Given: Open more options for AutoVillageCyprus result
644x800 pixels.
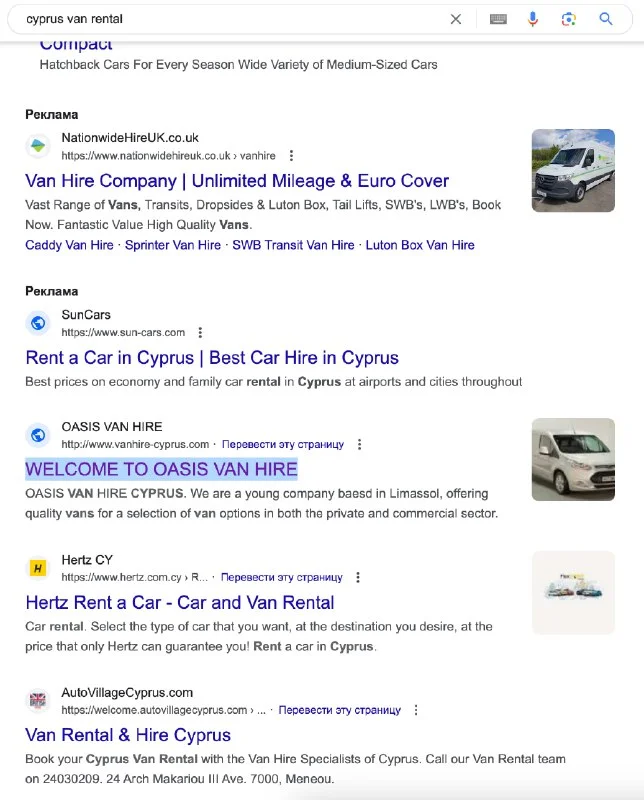Looking at the screenshot, I should click(x=416, y=710).
